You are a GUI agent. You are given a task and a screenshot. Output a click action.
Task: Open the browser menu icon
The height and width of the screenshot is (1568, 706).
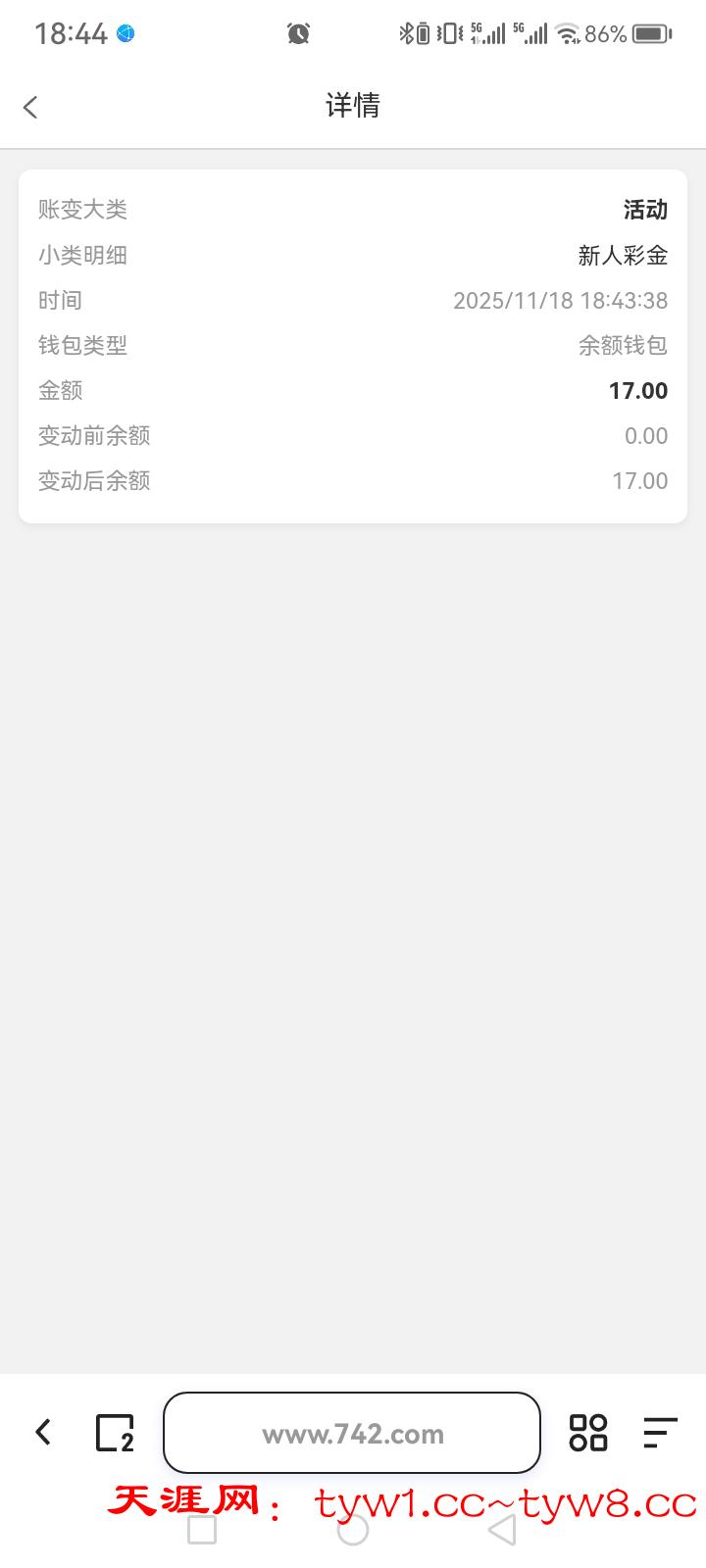coord(660,1433)
